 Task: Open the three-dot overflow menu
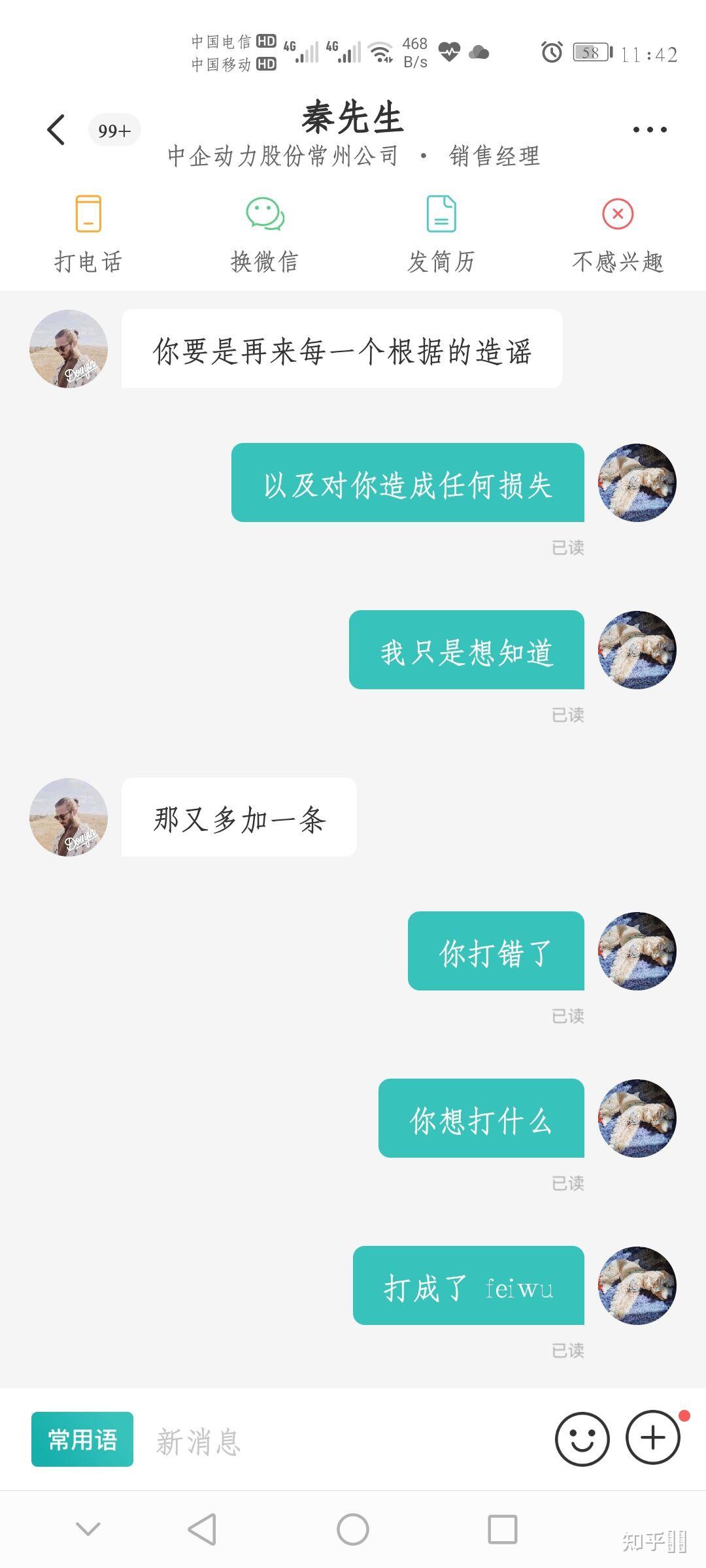point(649,129)
